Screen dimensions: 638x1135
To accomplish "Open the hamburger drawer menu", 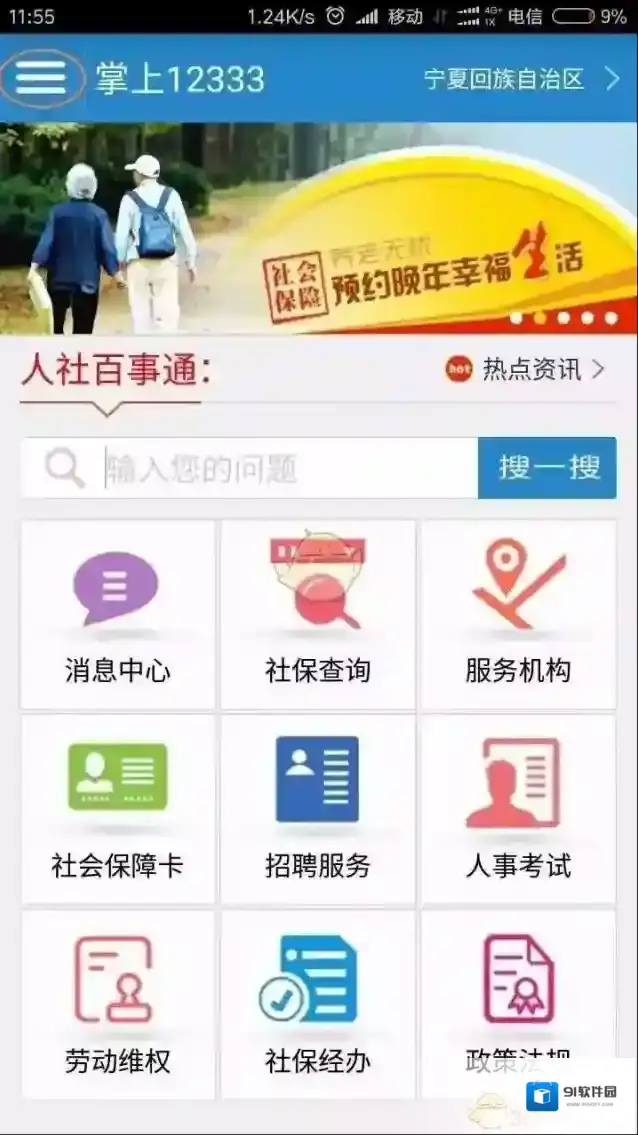I will [41, 78].
